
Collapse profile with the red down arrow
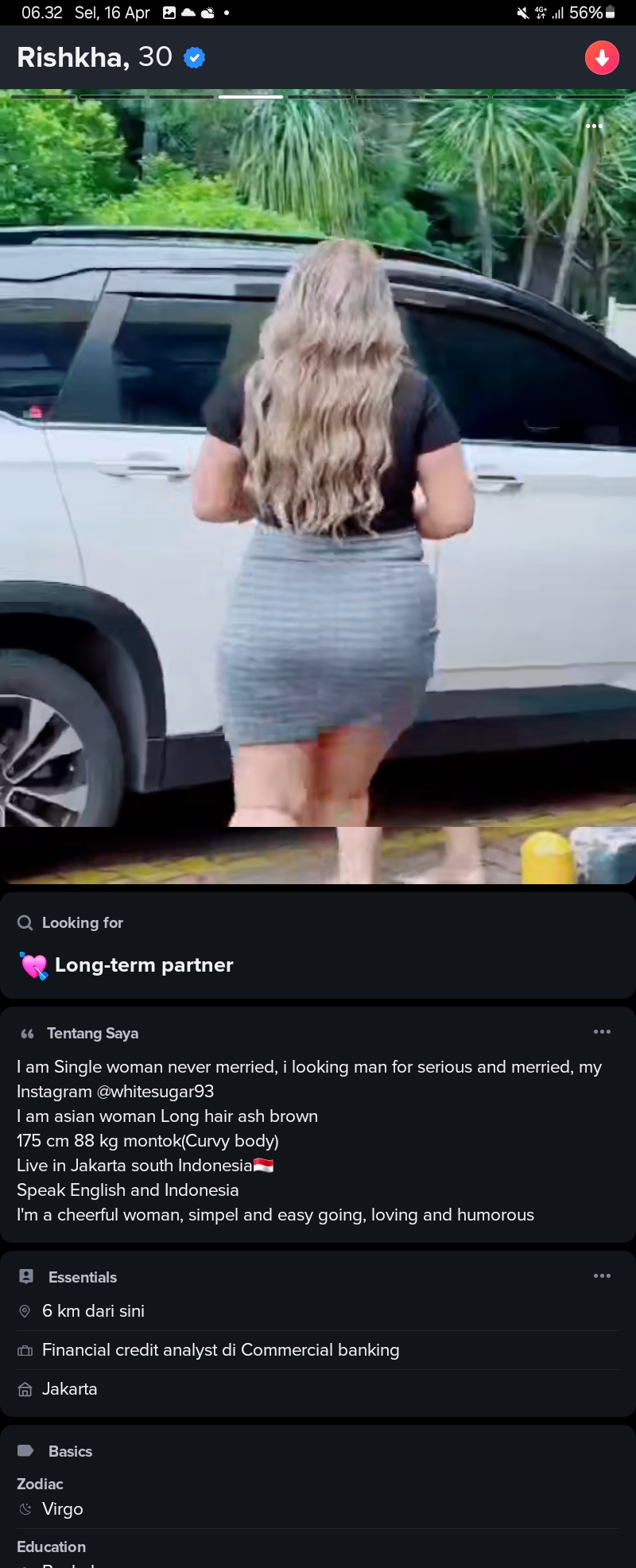click(602, 58)
